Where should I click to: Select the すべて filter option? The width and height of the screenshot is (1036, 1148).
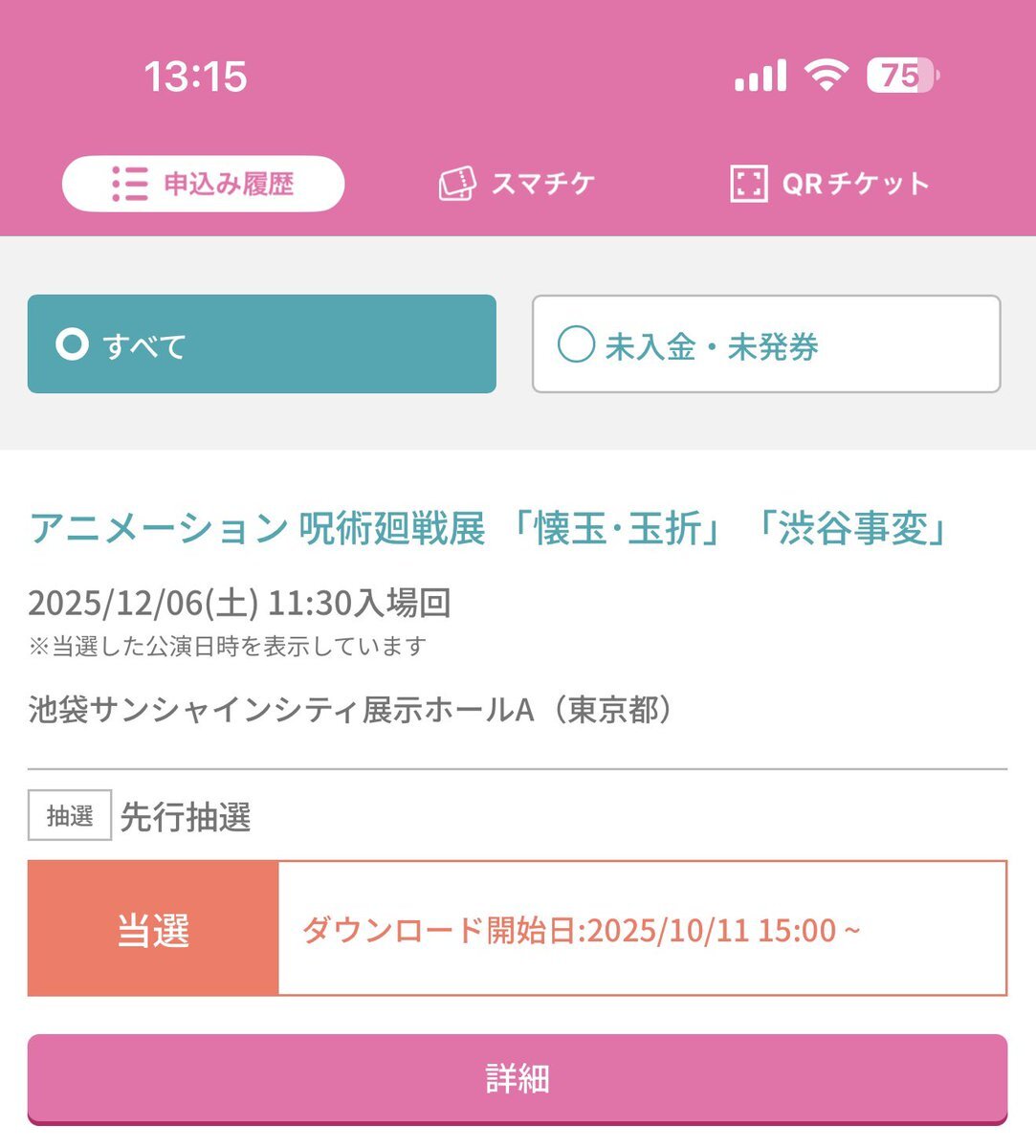point(261,344)
